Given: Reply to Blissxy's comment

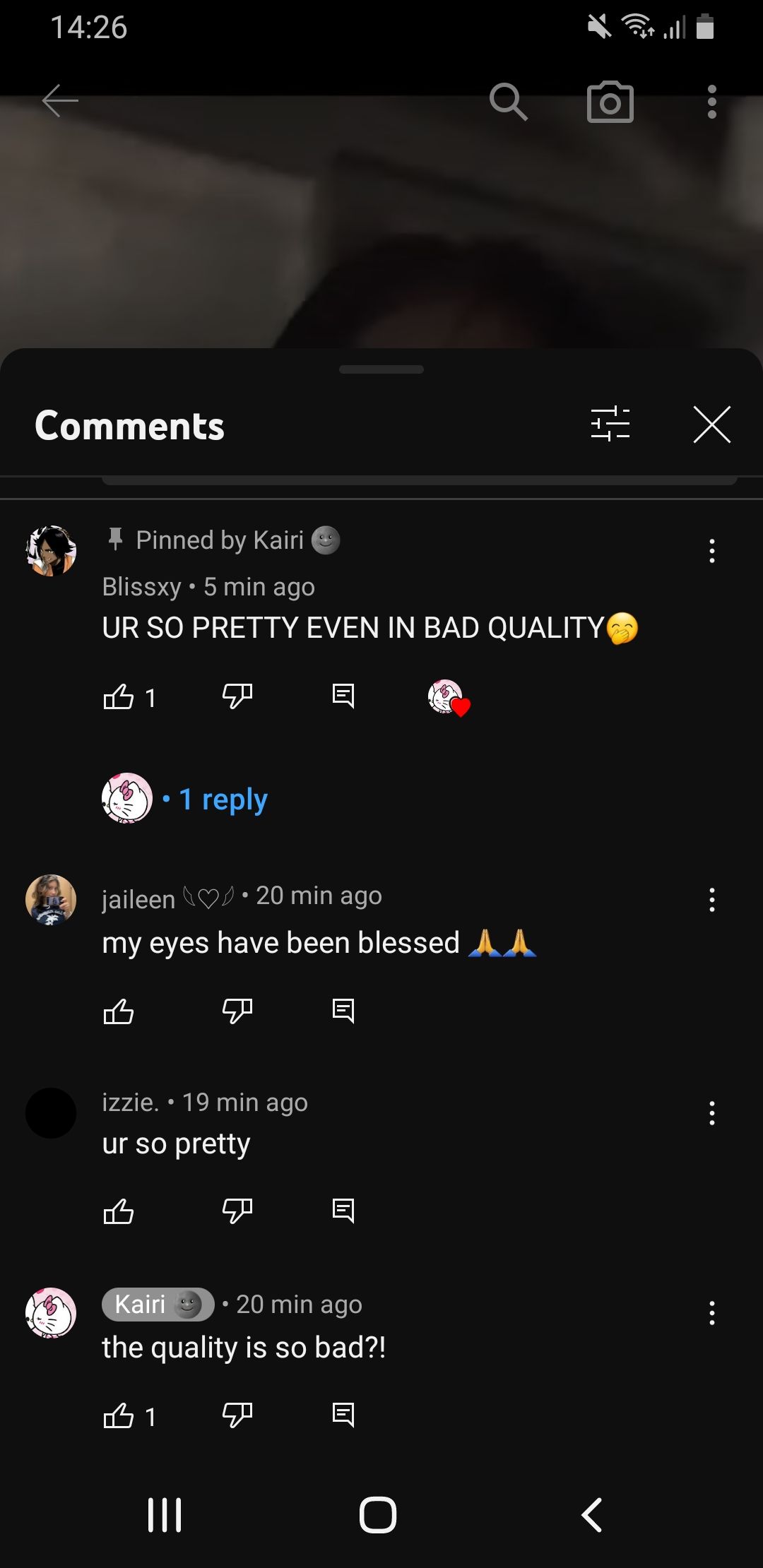Looking at the screenshot, I should tap(343, 696).
